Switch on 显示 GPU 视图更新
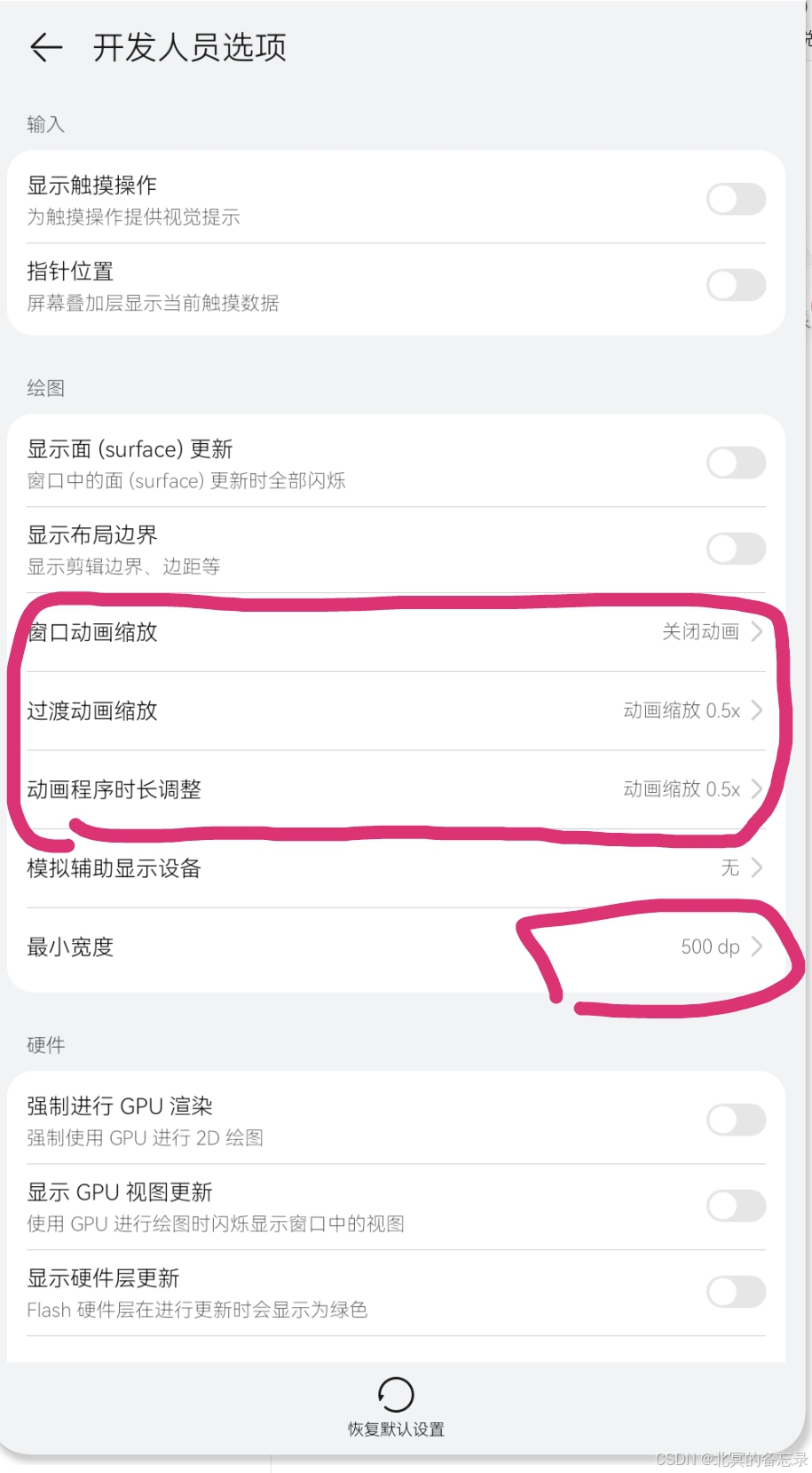Viewport: 812px width, 1473px height. point(736,1206)
